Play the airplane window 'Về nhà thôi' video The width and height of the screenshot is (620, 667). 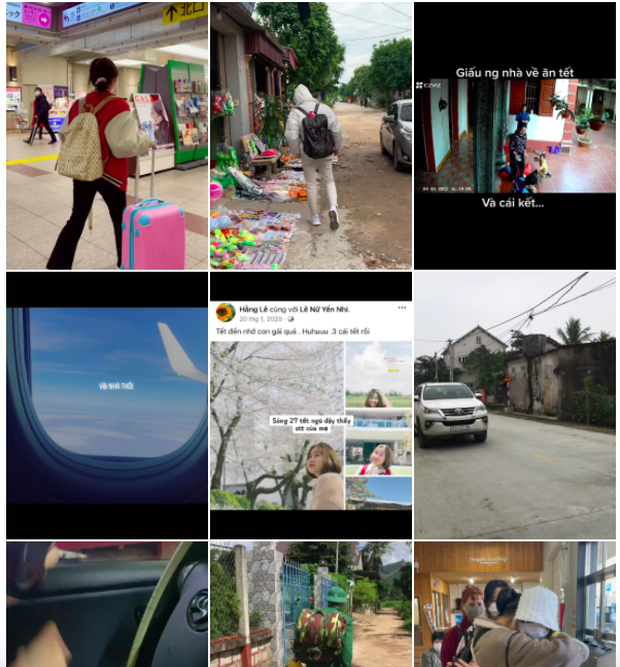(x=107, y=405)
